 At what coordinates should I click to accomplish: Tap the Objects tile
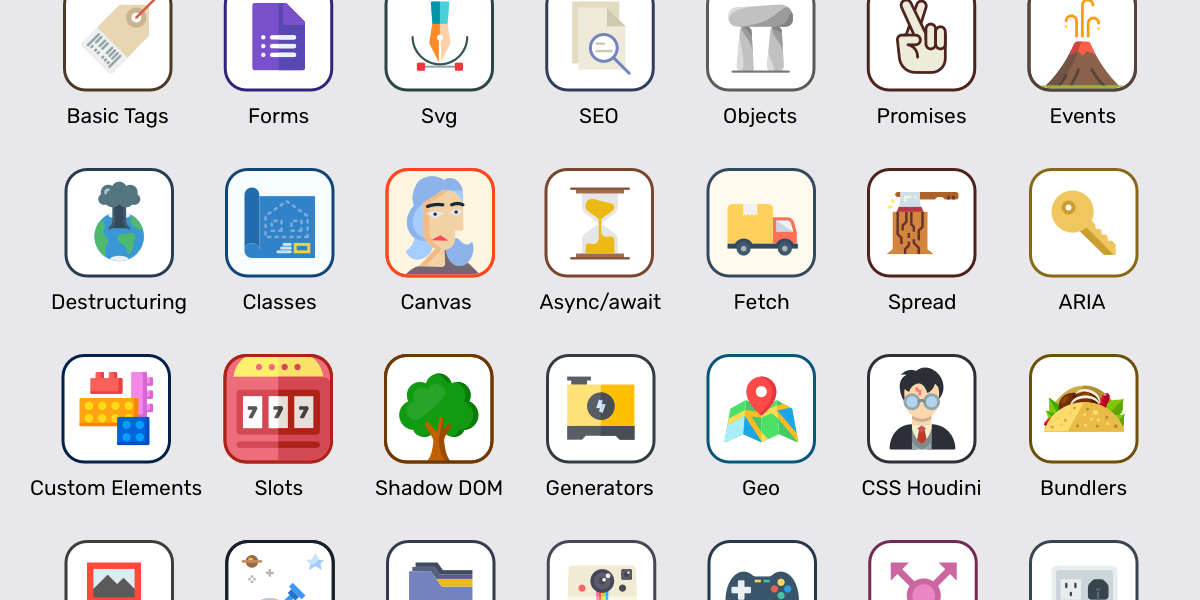pos(760,42)
